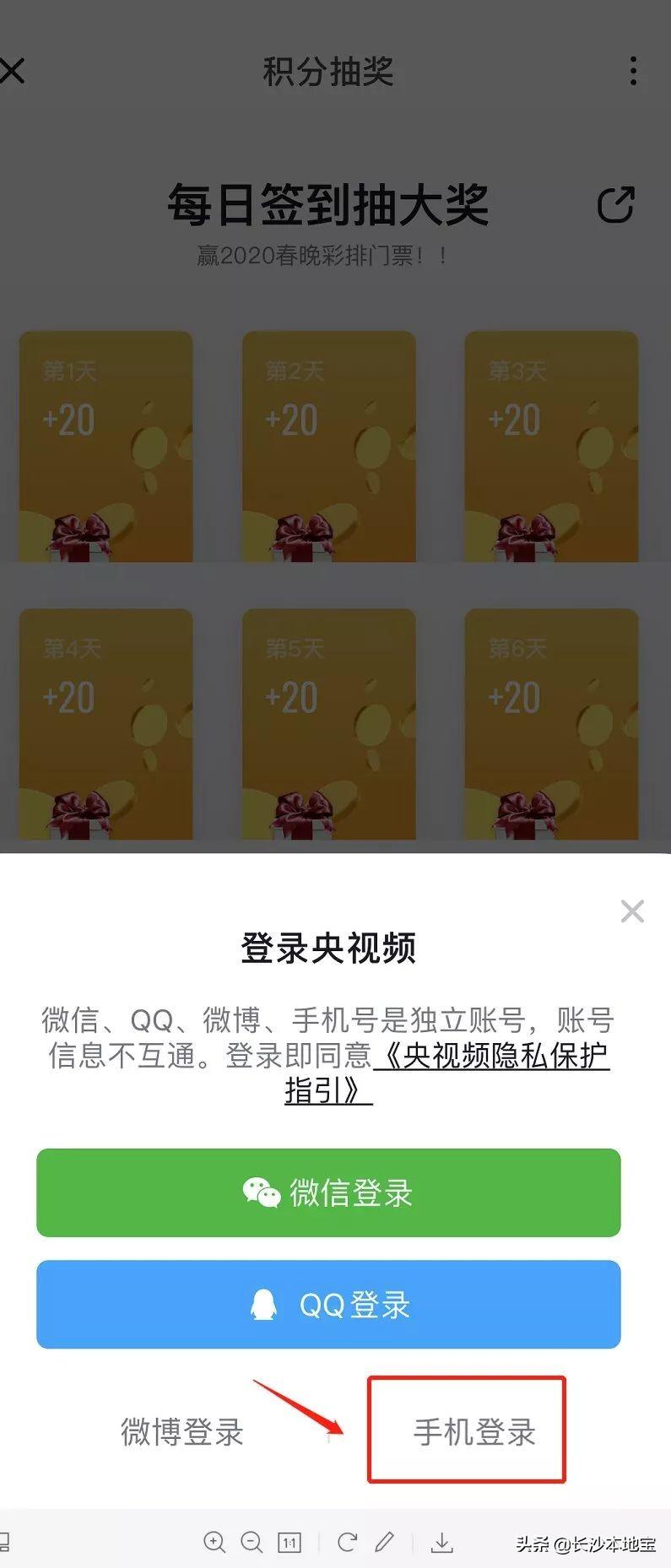Zoom out with the magnifier minus icon
The image size is (671, 1568).
pos(252,1543)
